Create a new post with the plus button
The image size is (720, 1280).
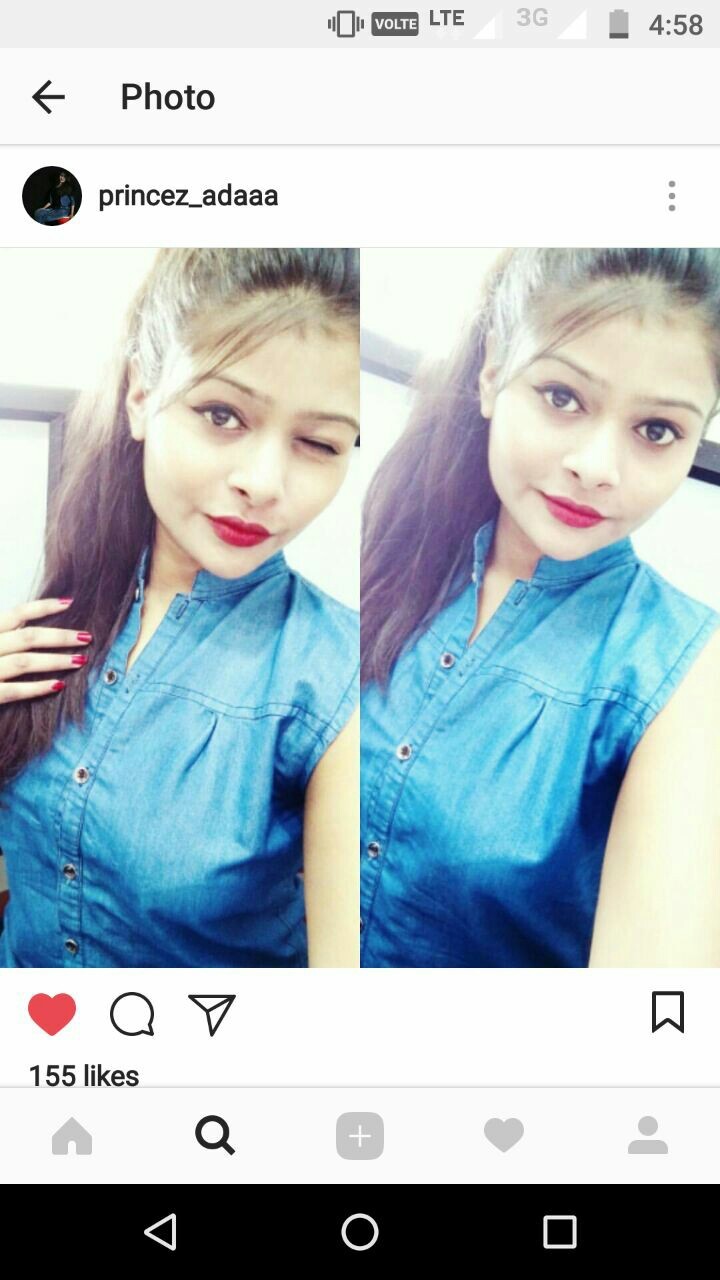click(360, 1136)
